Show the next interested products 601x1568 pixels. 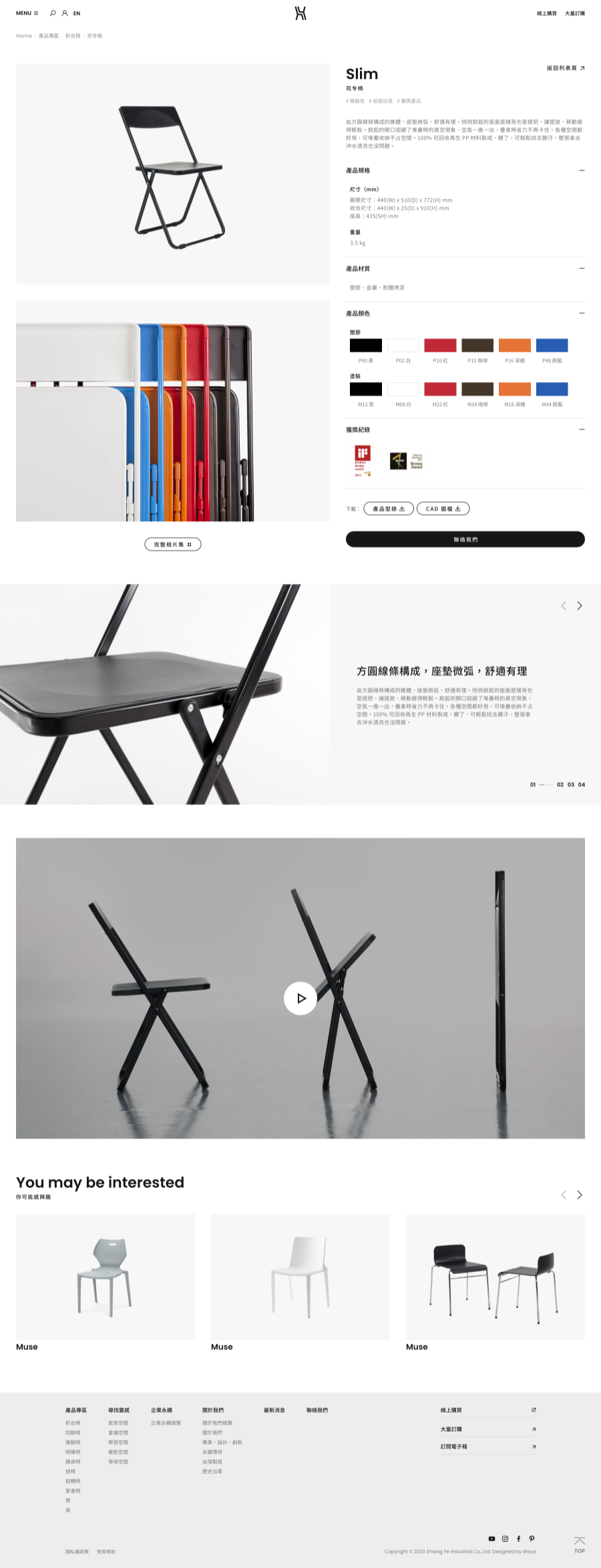tap(580, 1195)
